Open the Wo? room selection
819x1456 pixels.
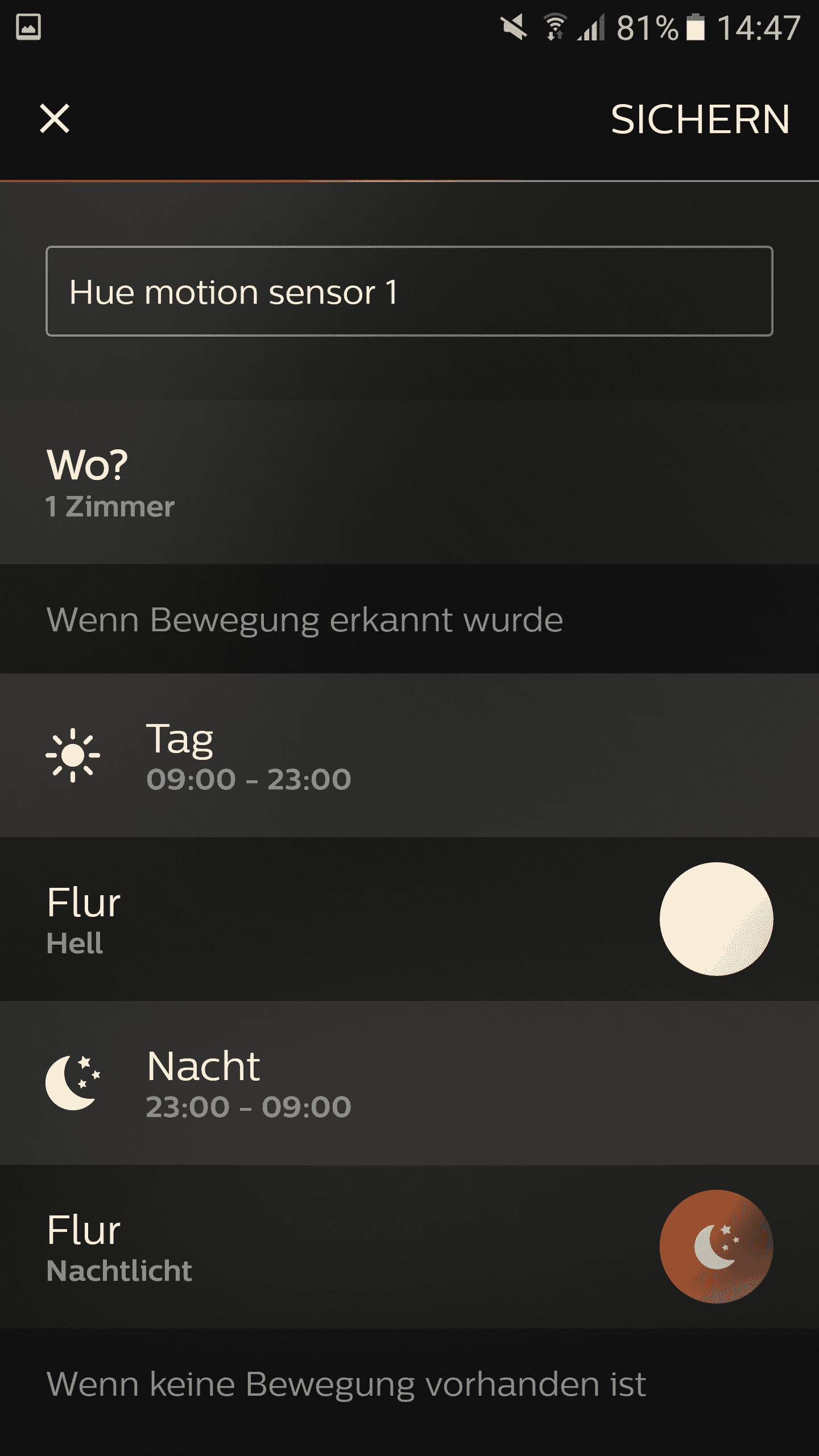pyautogui.click(x=409, y=482)
